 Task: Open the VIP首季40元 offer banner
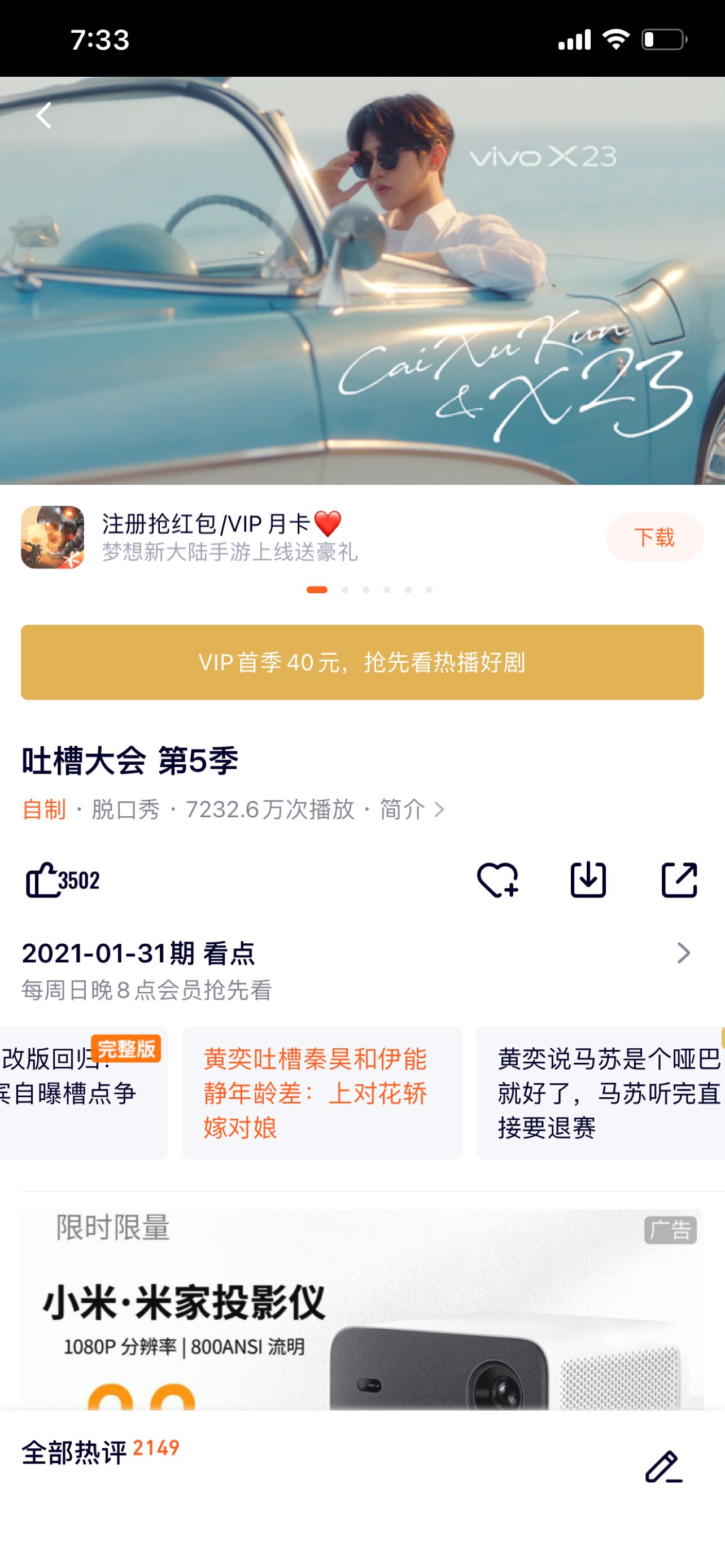362,662
